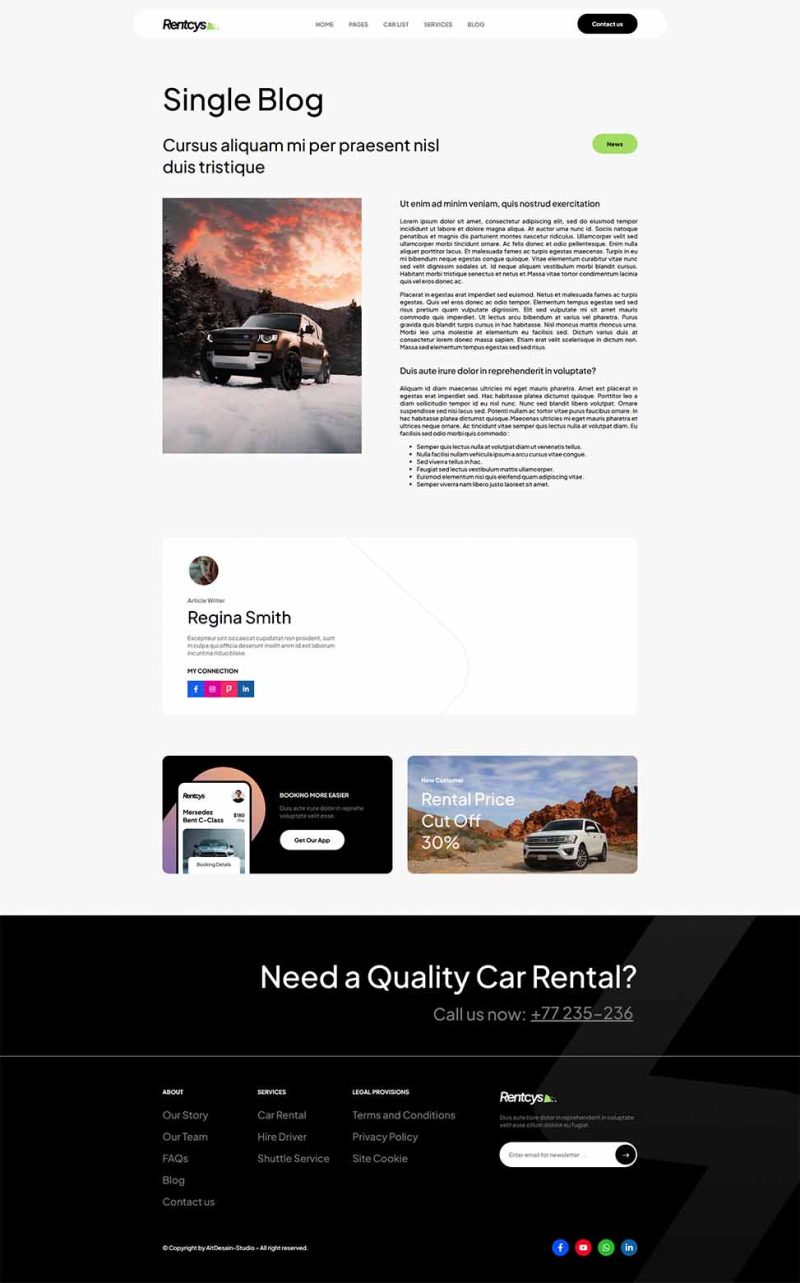The height and width of the screenshot is (1283, 800).
Task: Read the Terms and Conditions
Action: (403, 1115)
